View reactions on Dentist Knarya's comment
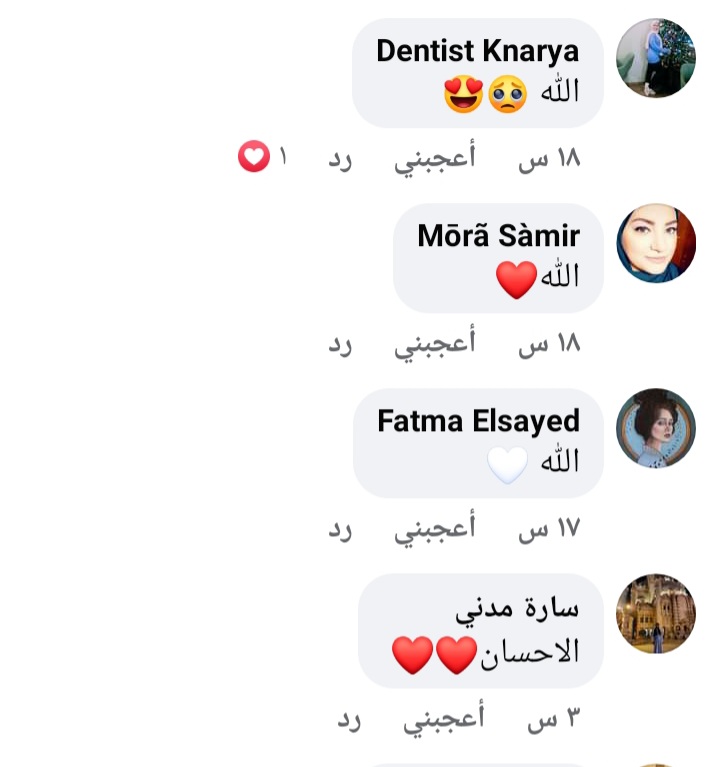 [x=262, y=157]
